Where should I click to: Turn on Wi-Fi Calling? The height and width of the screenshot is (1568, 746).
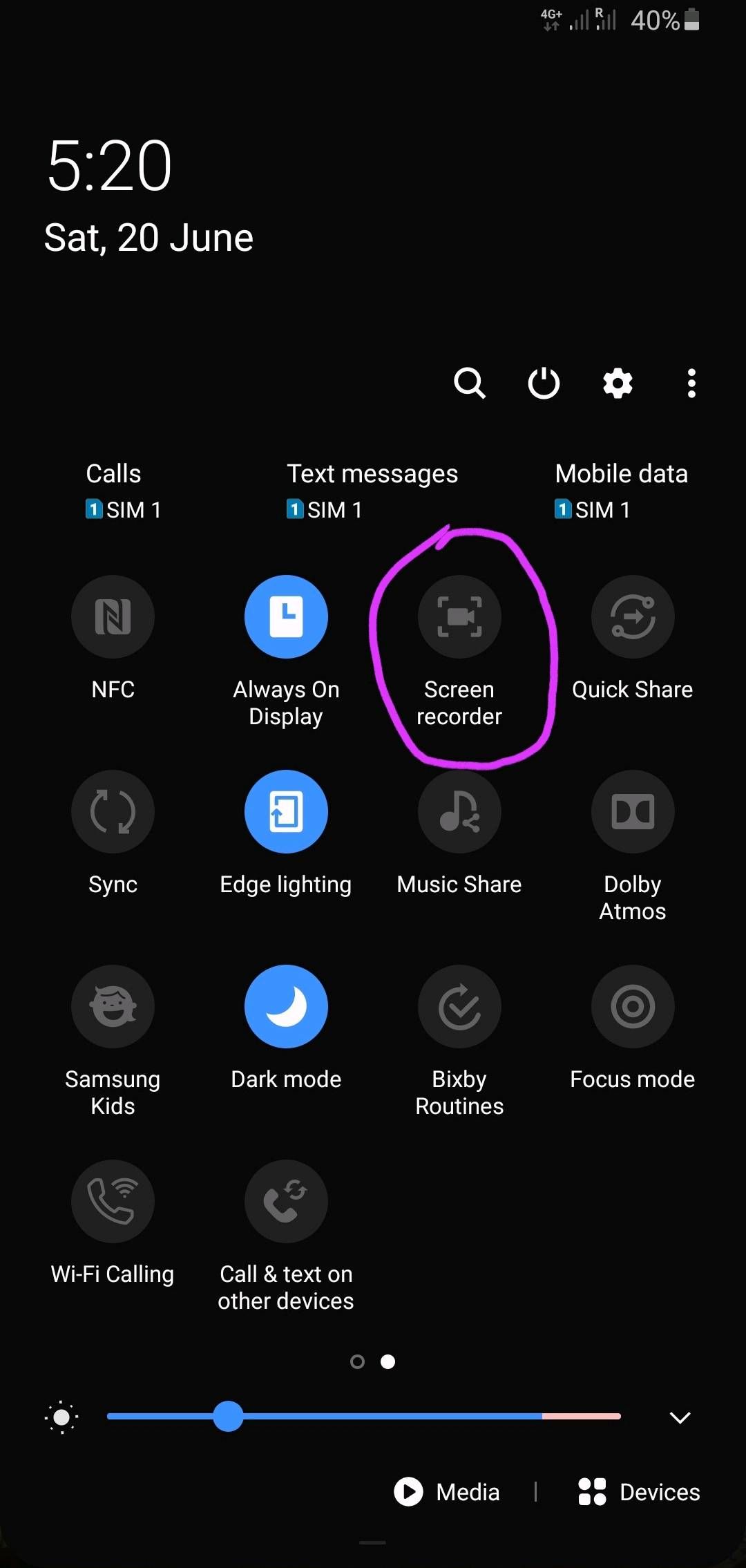coord(113,1201)
